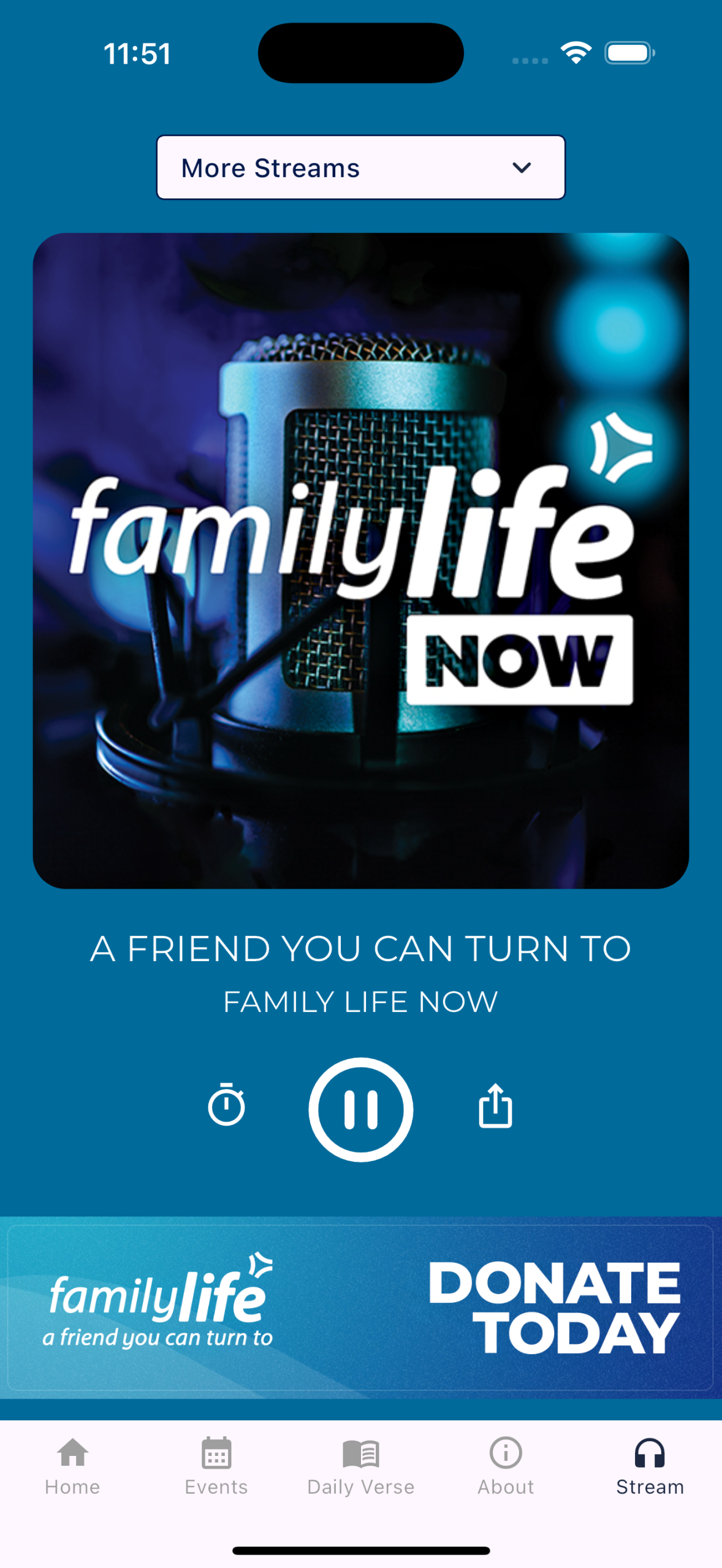Open the sleep timer
The height and width of the screenshot is (1568, 722).
(226, 1106)
